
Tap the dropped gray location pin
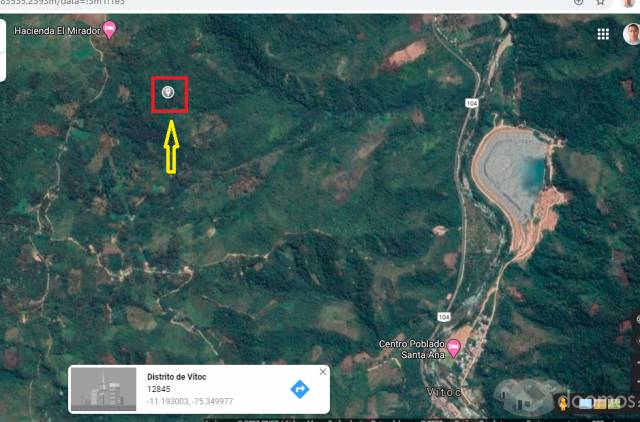(x=169, y=93)
